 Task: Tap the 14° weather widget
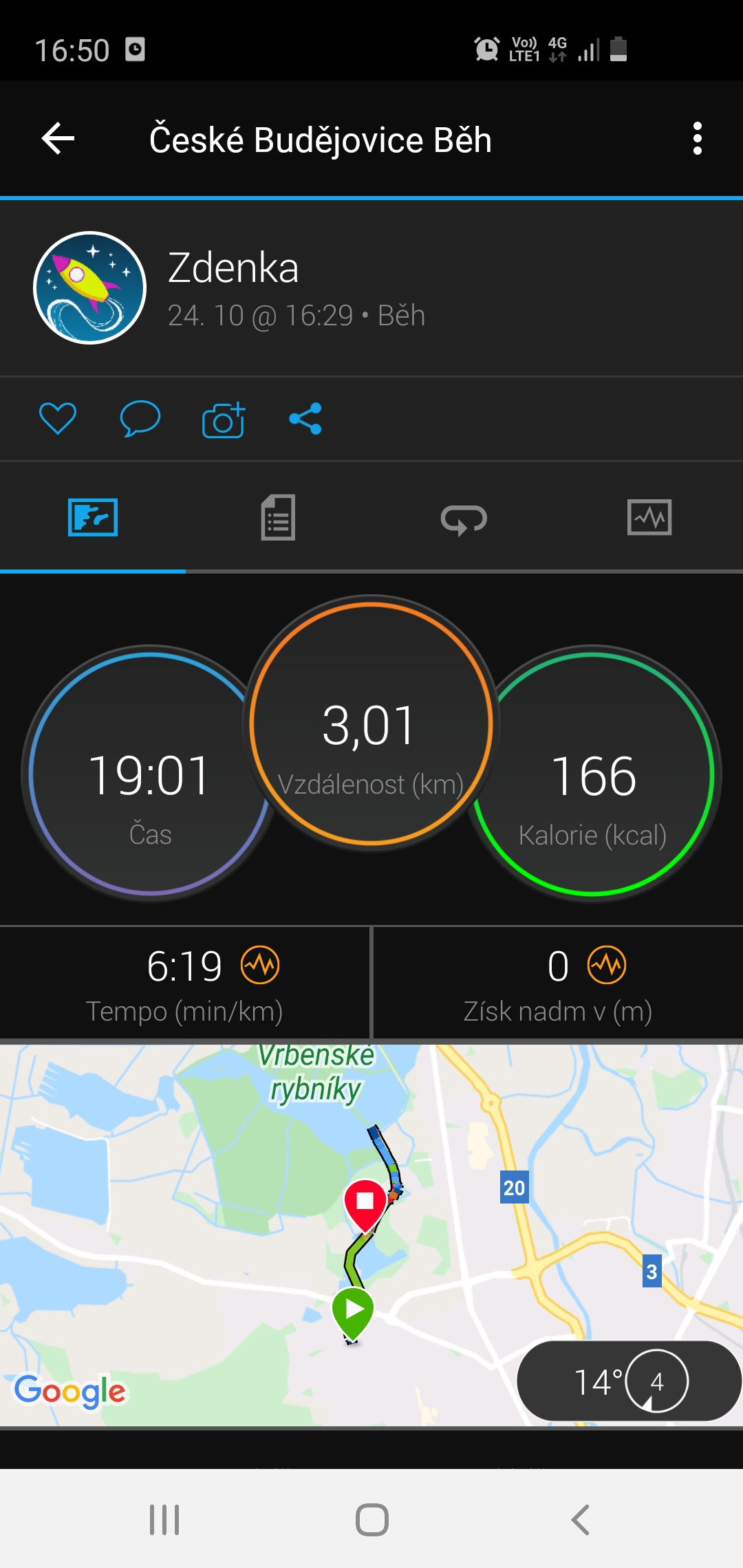[628, 1381]
